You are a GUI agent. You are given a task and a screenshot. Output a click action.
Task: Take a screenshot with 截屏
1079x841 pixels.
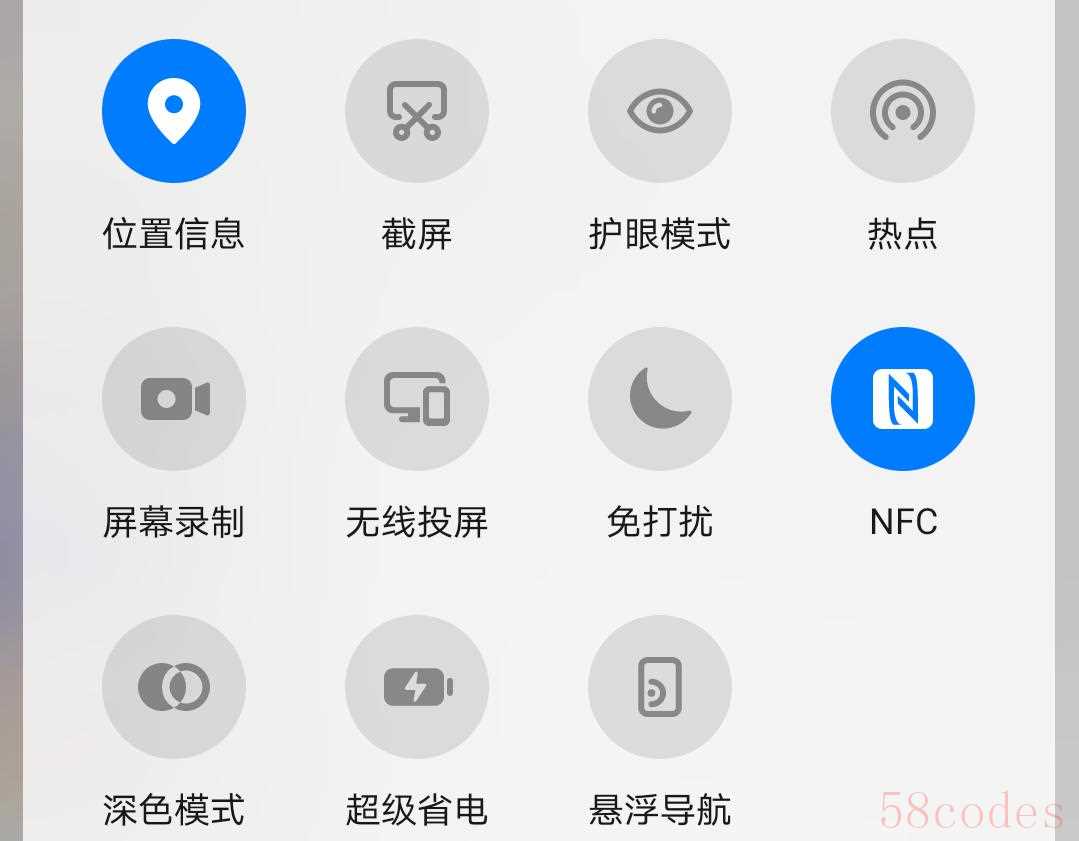[417, 110]
